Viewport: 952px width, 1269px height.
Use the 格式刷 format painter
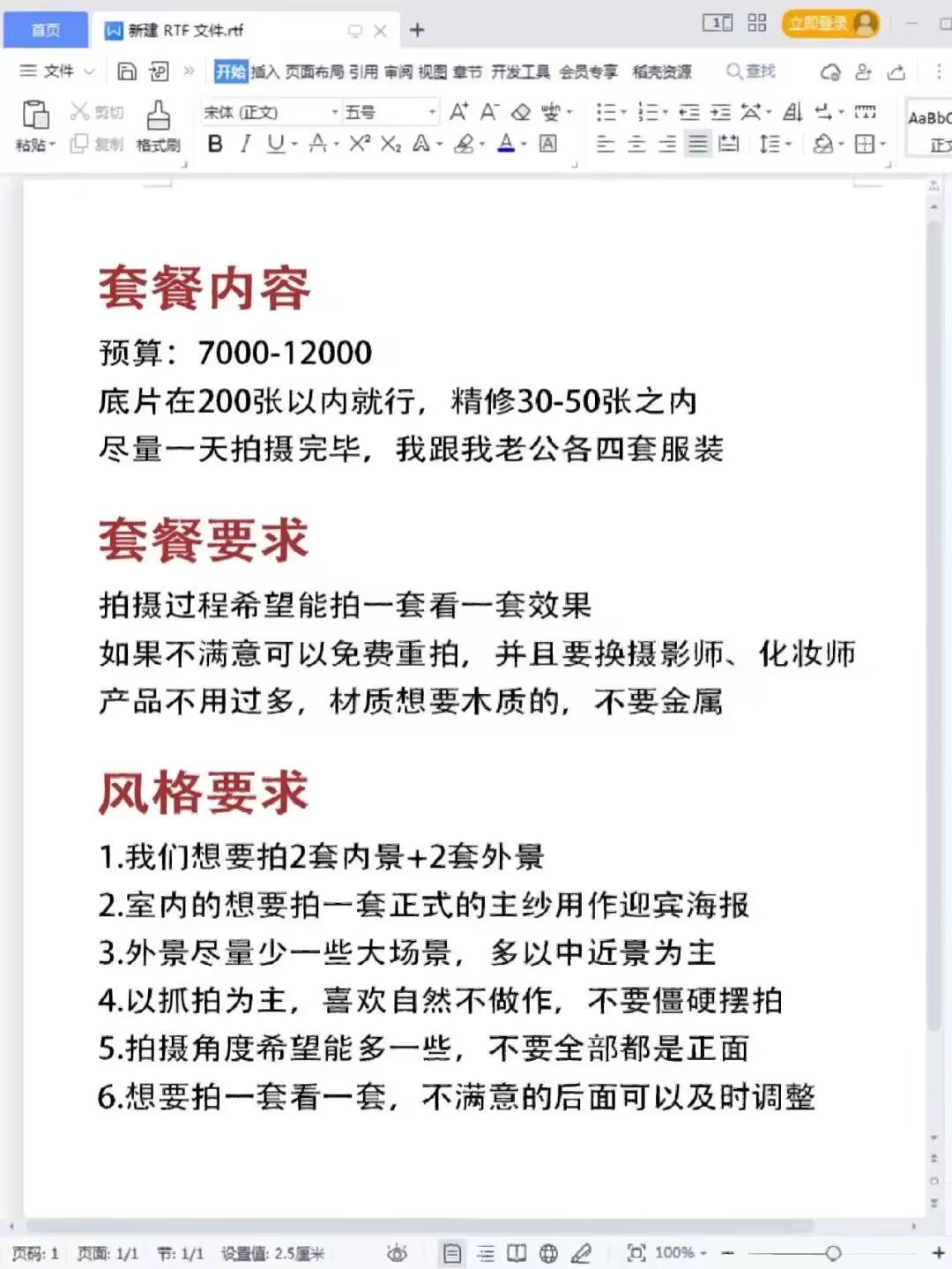tap(158, 126)
